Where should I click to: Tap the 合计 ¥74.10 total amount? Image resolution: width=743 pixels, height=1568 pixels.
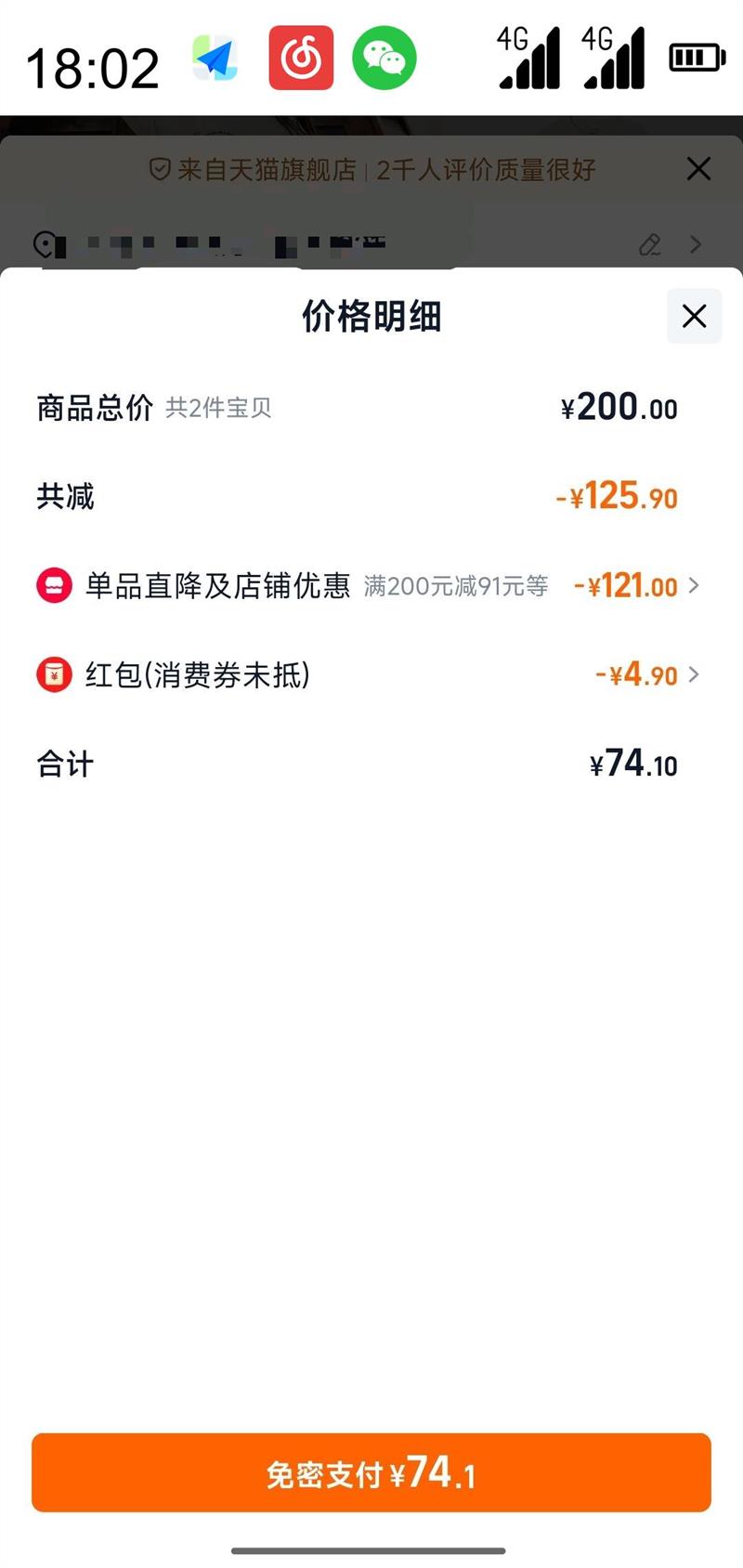tap(371, 764)
